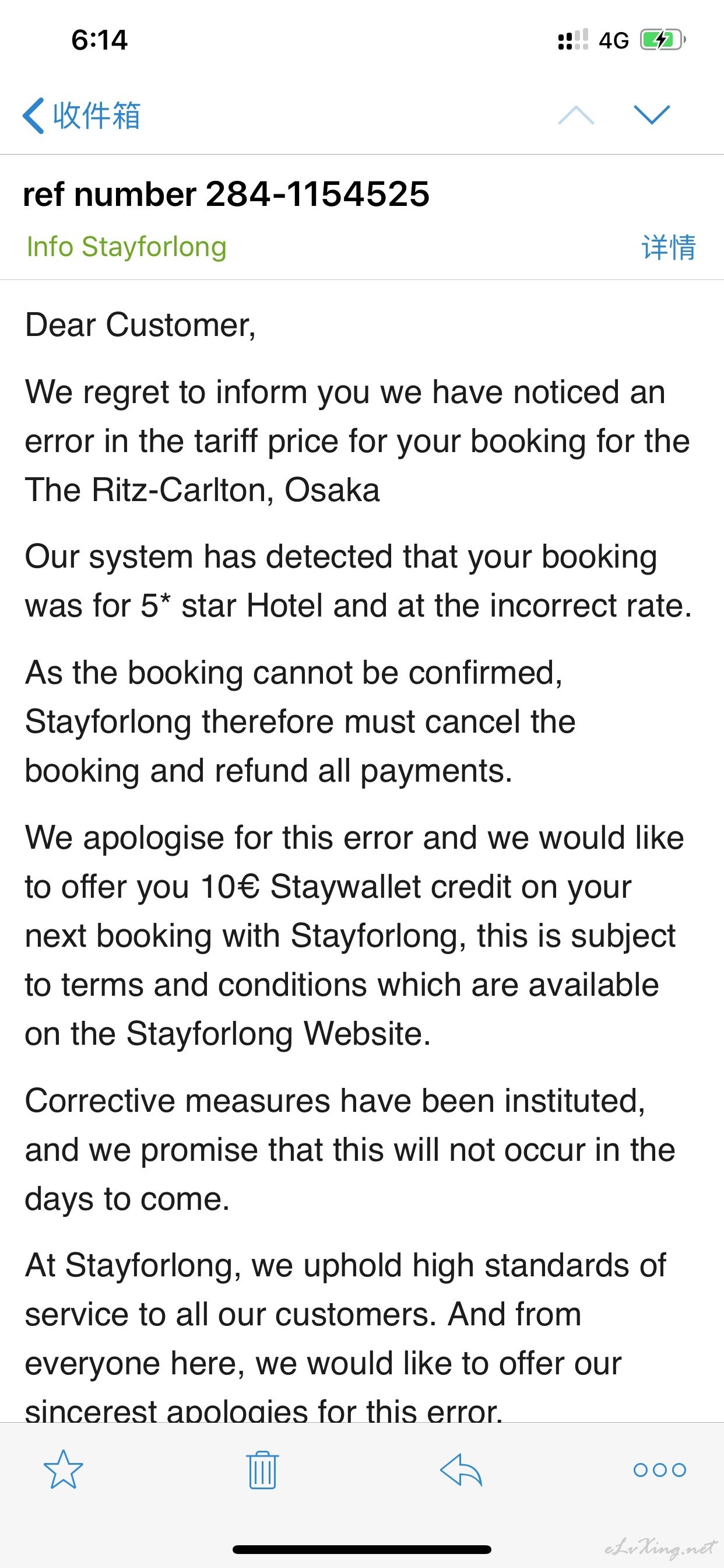Viewport: 724px width, 1568px height.
Task: Open 详情 message details
Action: point(669,247)
